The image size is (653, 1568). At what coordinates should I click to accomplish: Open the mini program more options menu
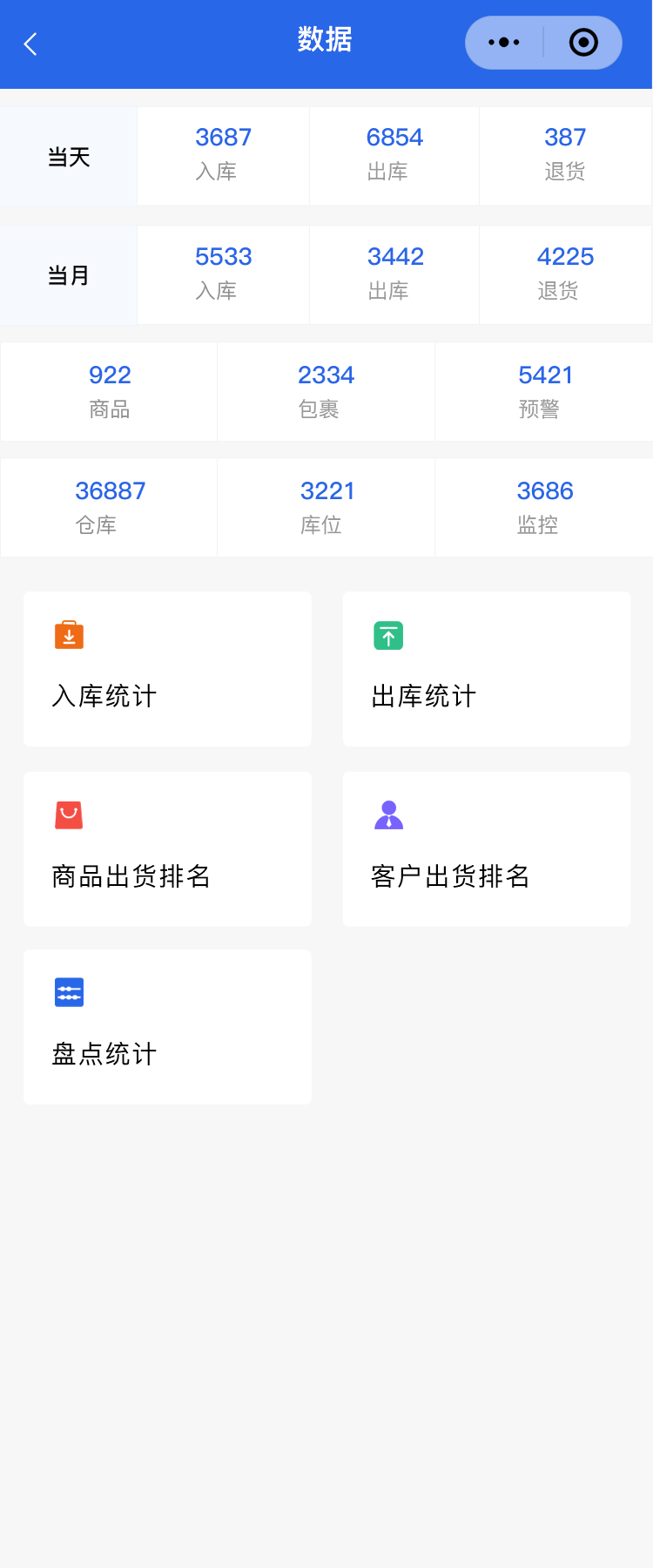pos(504,42)
